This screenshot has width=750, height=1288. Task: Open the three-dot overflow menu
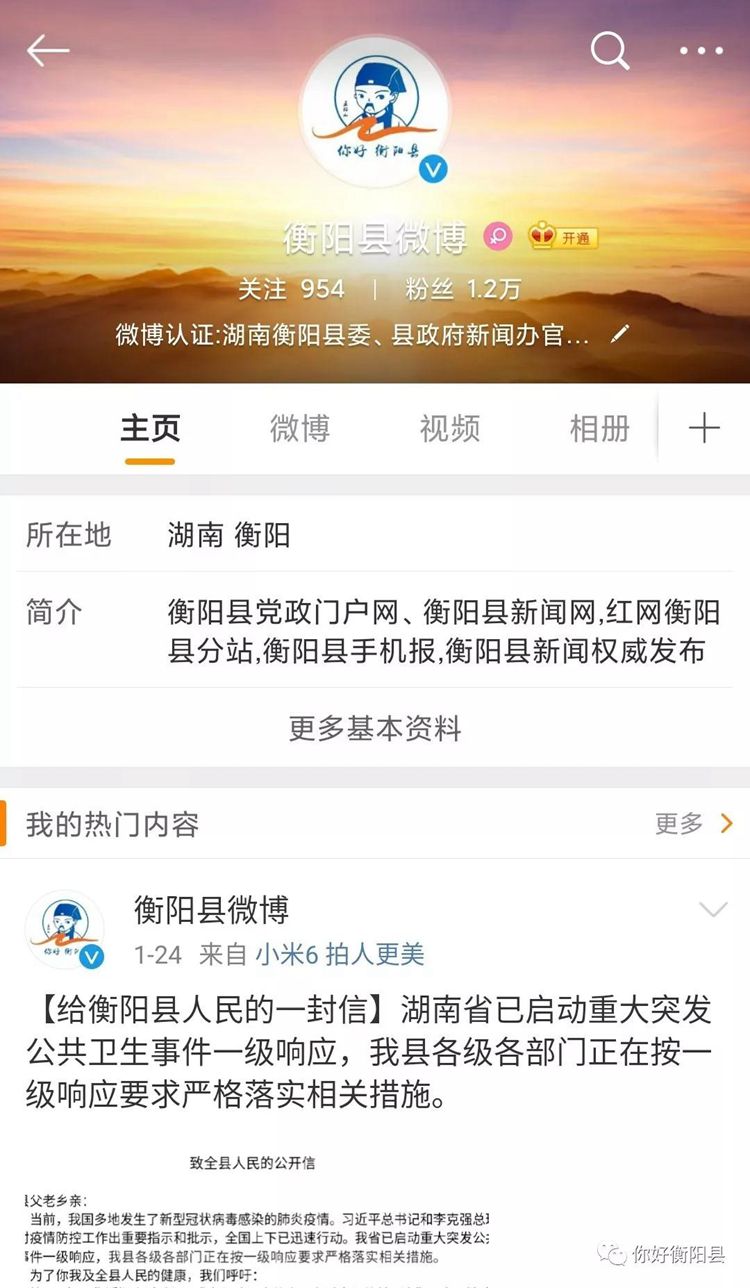click(x=701, y=50)
